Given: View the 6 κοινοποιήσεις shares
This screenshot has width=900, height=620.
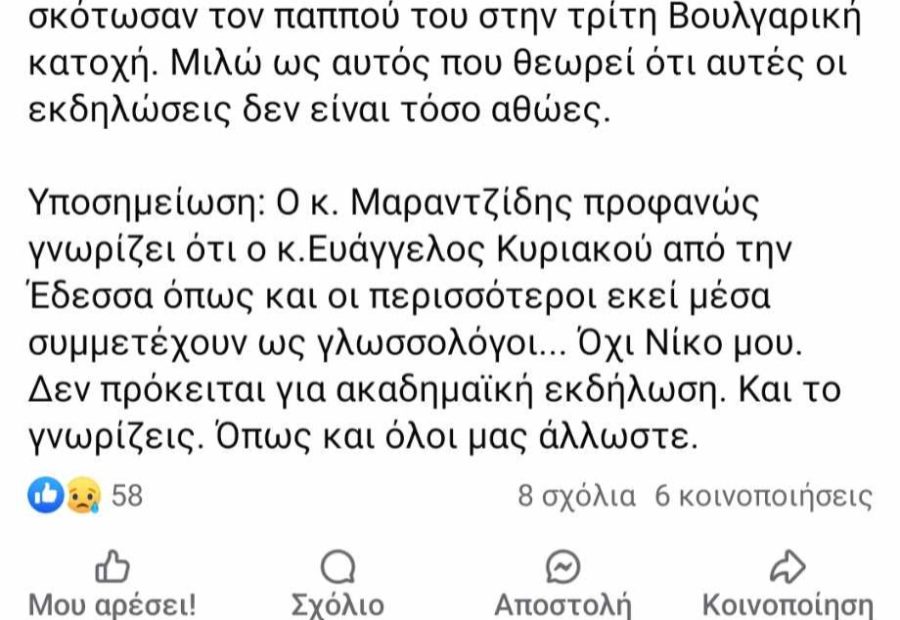Looking at the screenshot, I should pyautogui.click(x=763, y=496).
